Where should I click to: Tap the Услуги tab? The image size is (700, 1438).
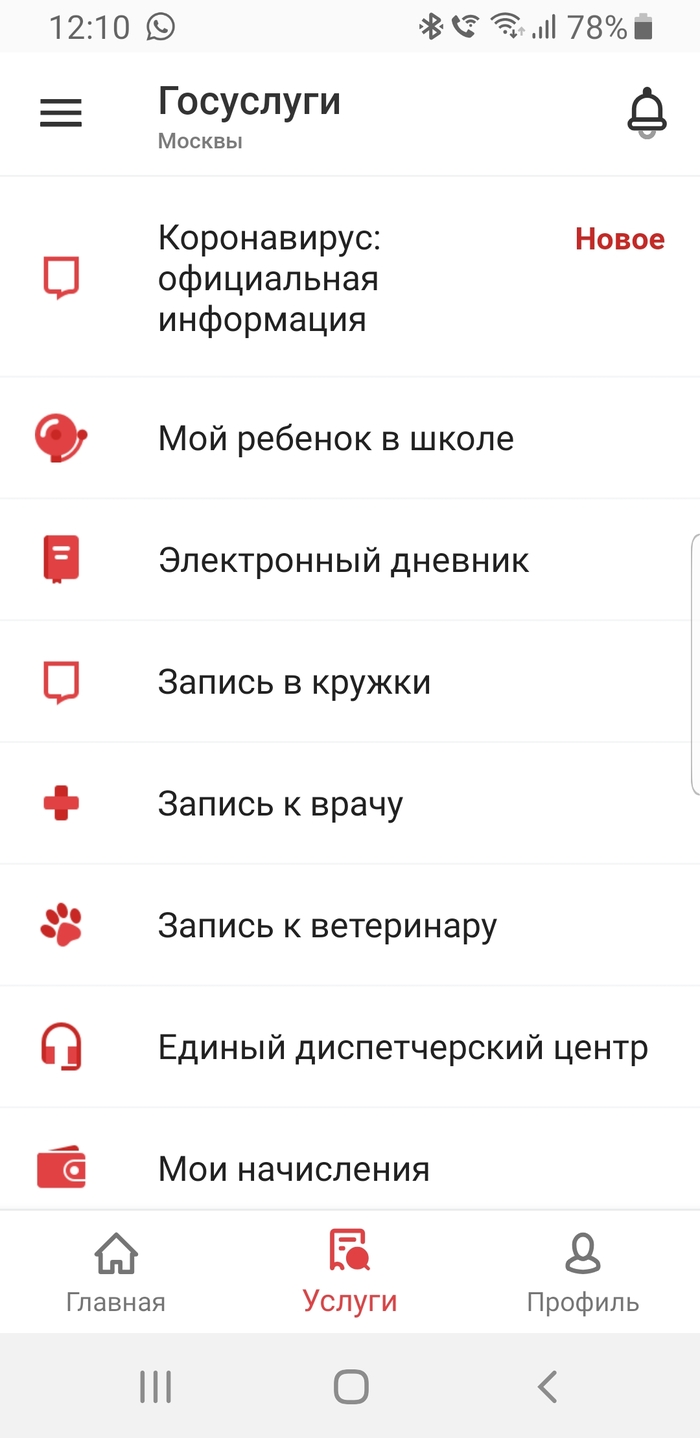click(x=350, y=1272)
